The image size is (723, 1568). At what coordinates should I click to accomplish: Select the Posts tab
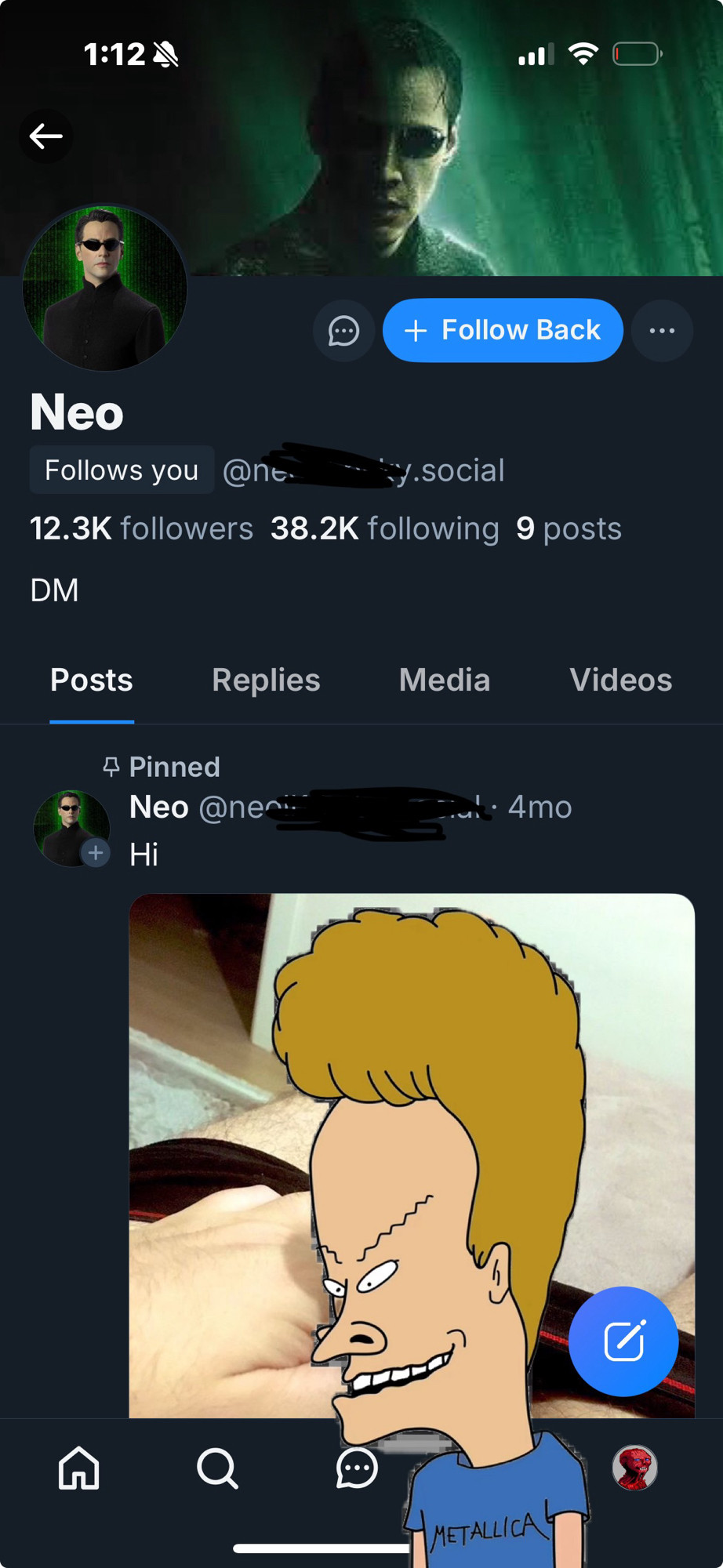point(92,680)
